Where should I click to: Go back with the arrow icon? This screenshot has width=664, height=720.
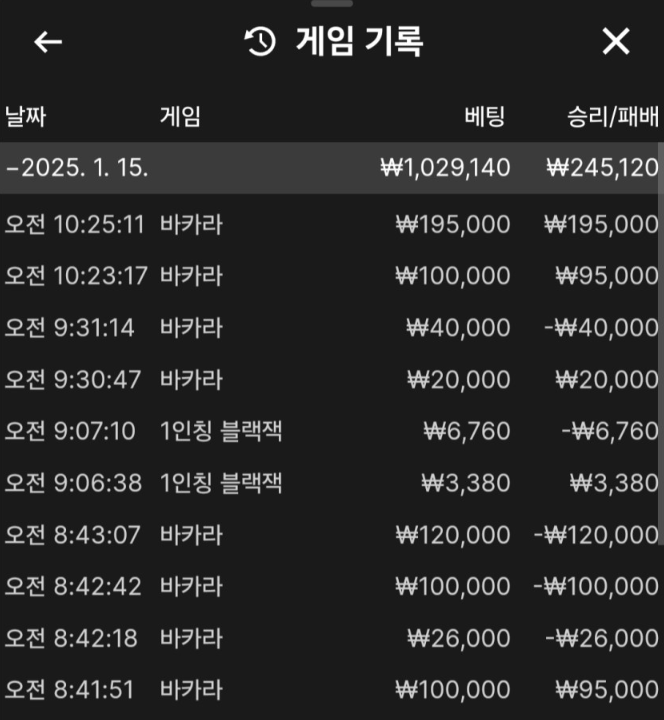click(x=48, y=42)
